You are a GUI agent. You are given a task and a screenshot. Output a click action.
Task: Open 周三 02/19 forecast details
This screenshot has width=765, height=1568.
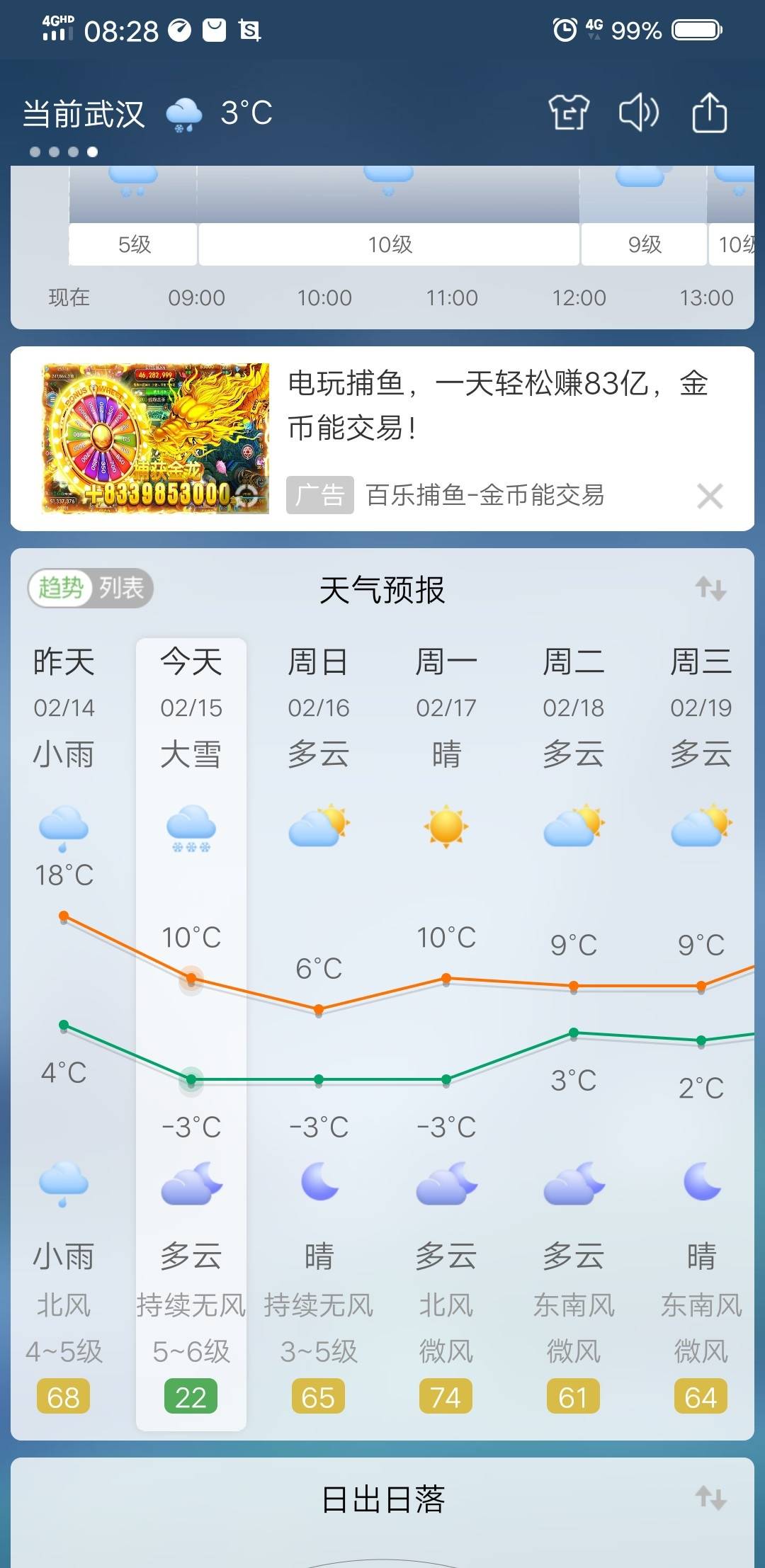click(x=701, y=708)
